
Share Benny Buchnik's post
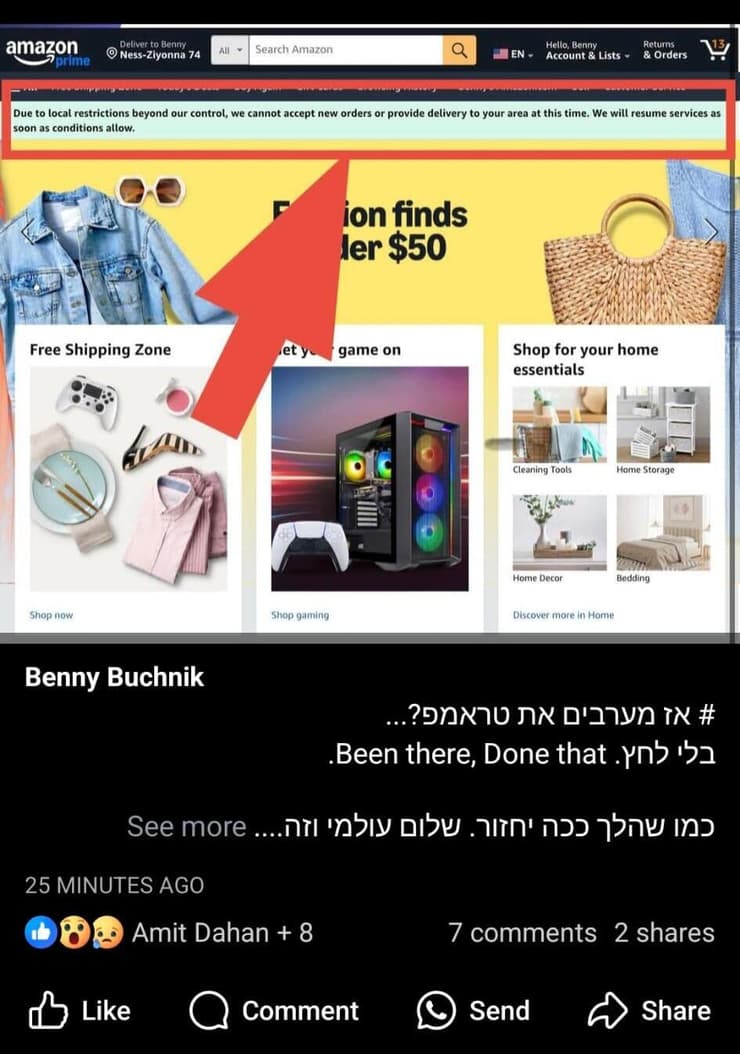[x=649, y=1011]
